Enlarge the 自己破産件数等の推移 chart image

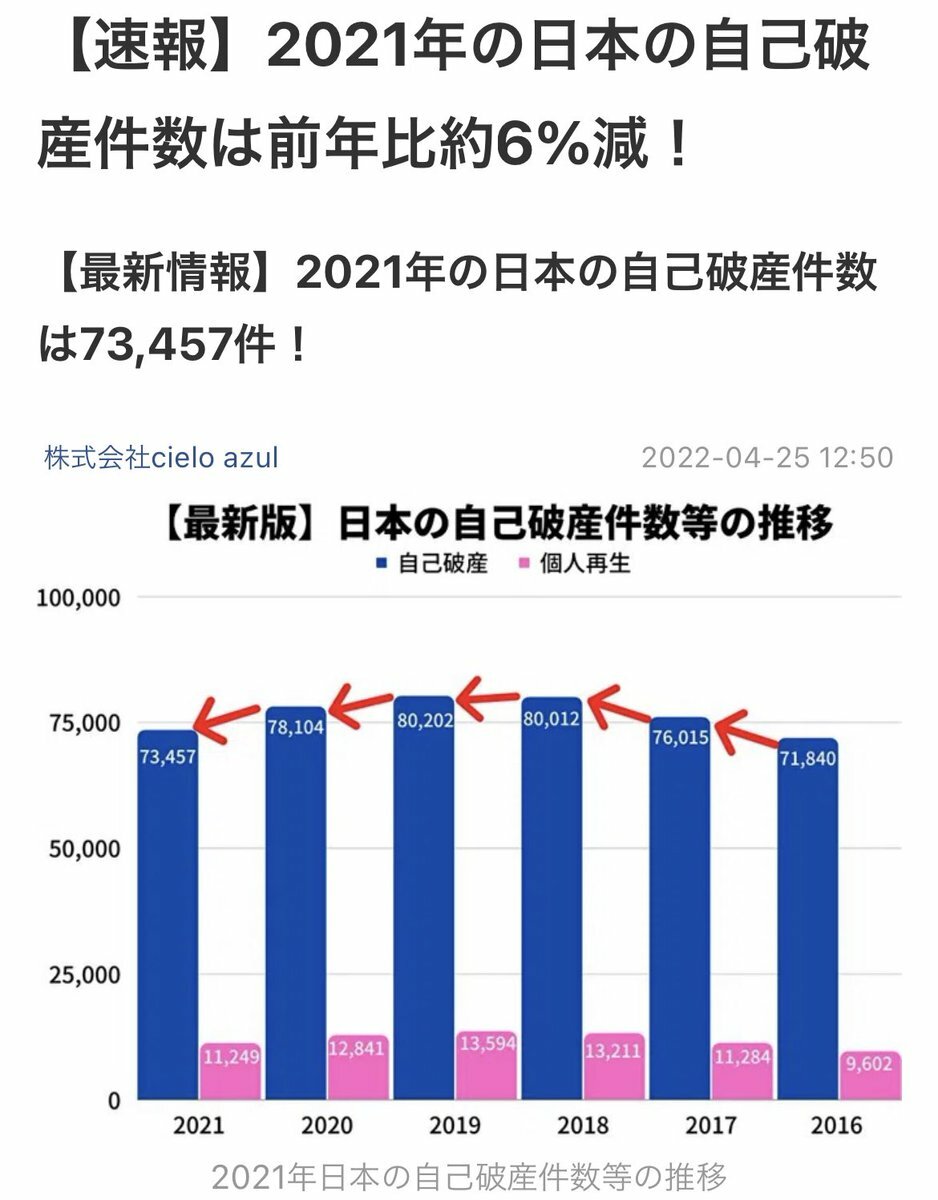click(468, 820)
